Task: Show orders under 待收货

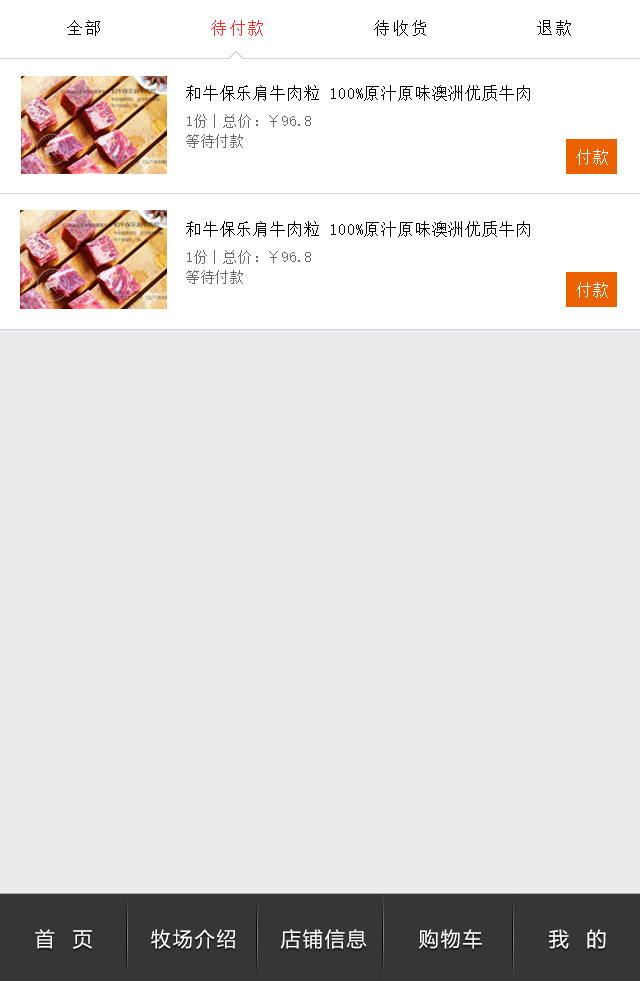Action: tap(400, 28)
